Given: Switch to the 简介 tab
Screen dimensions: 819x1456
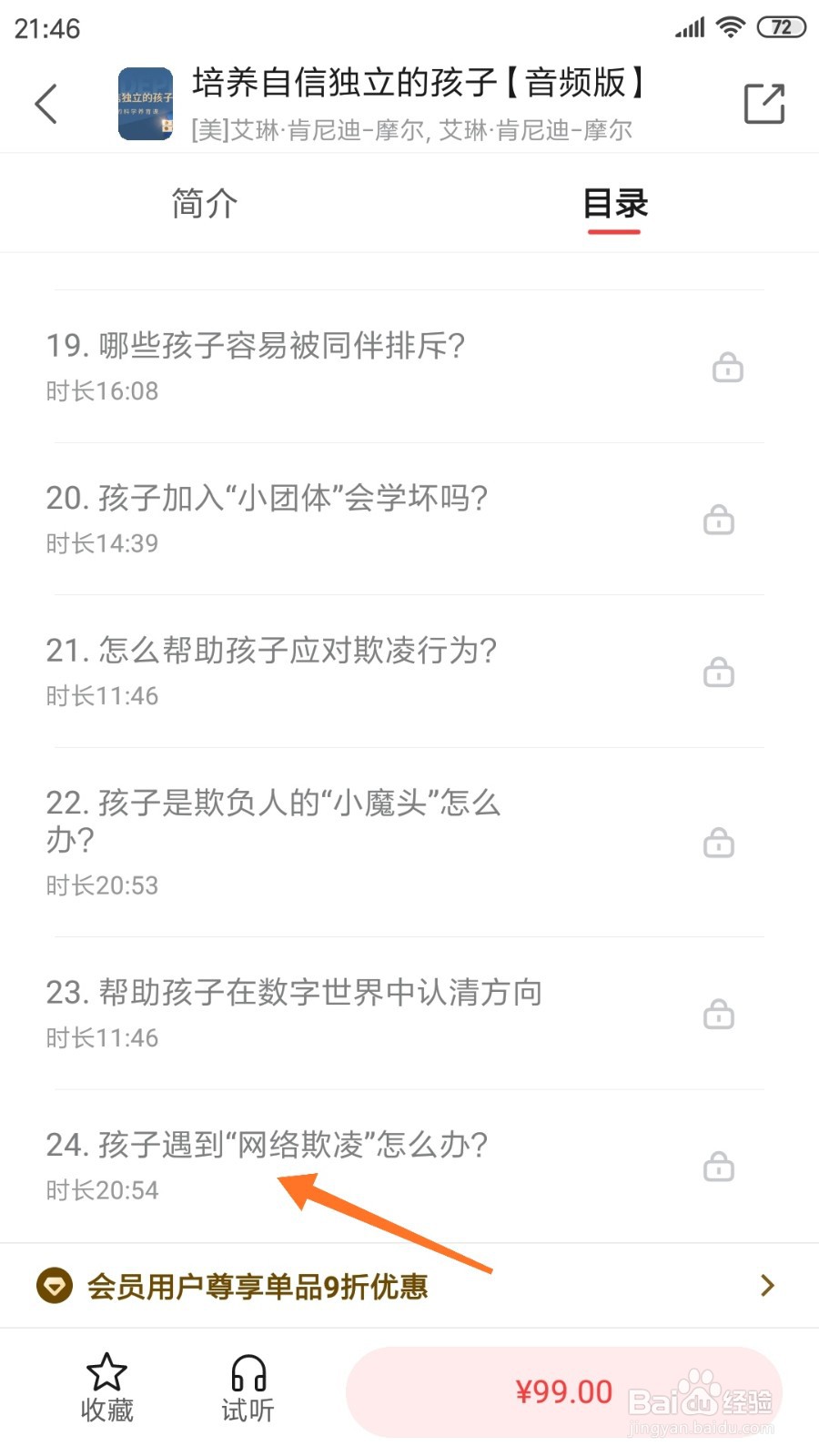Looking at the screenshot, I should [x=205, y=204].
